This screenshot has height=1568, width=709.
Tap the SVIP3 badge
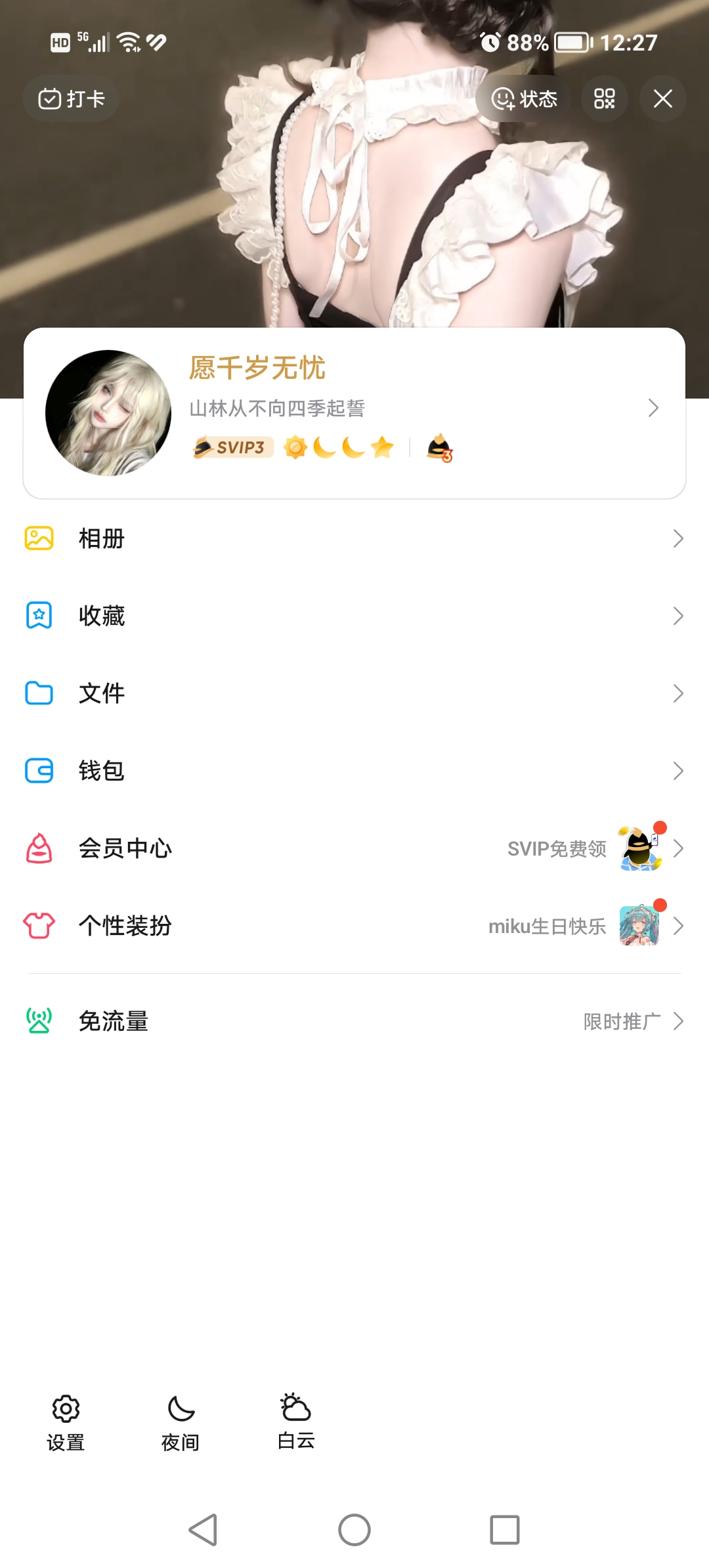[x=233, y=448]
